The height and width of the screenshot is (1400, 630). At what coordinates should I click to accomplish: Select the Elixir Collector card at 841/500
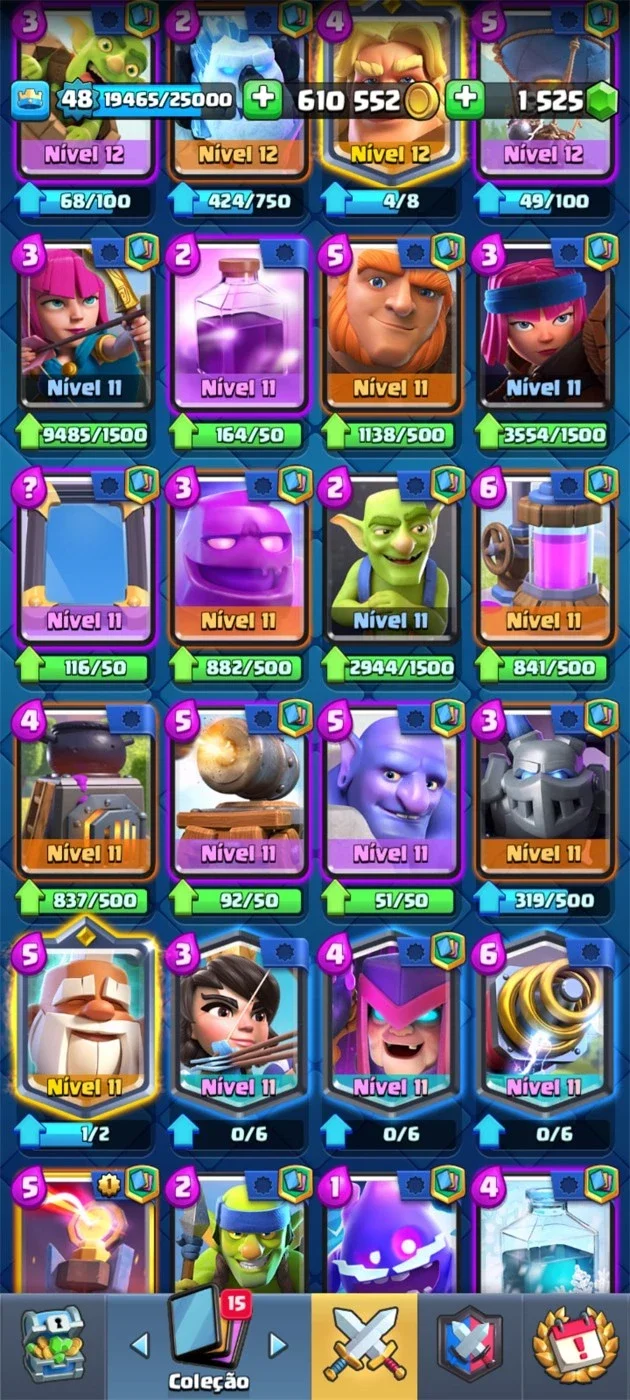[x=544, y=560]
